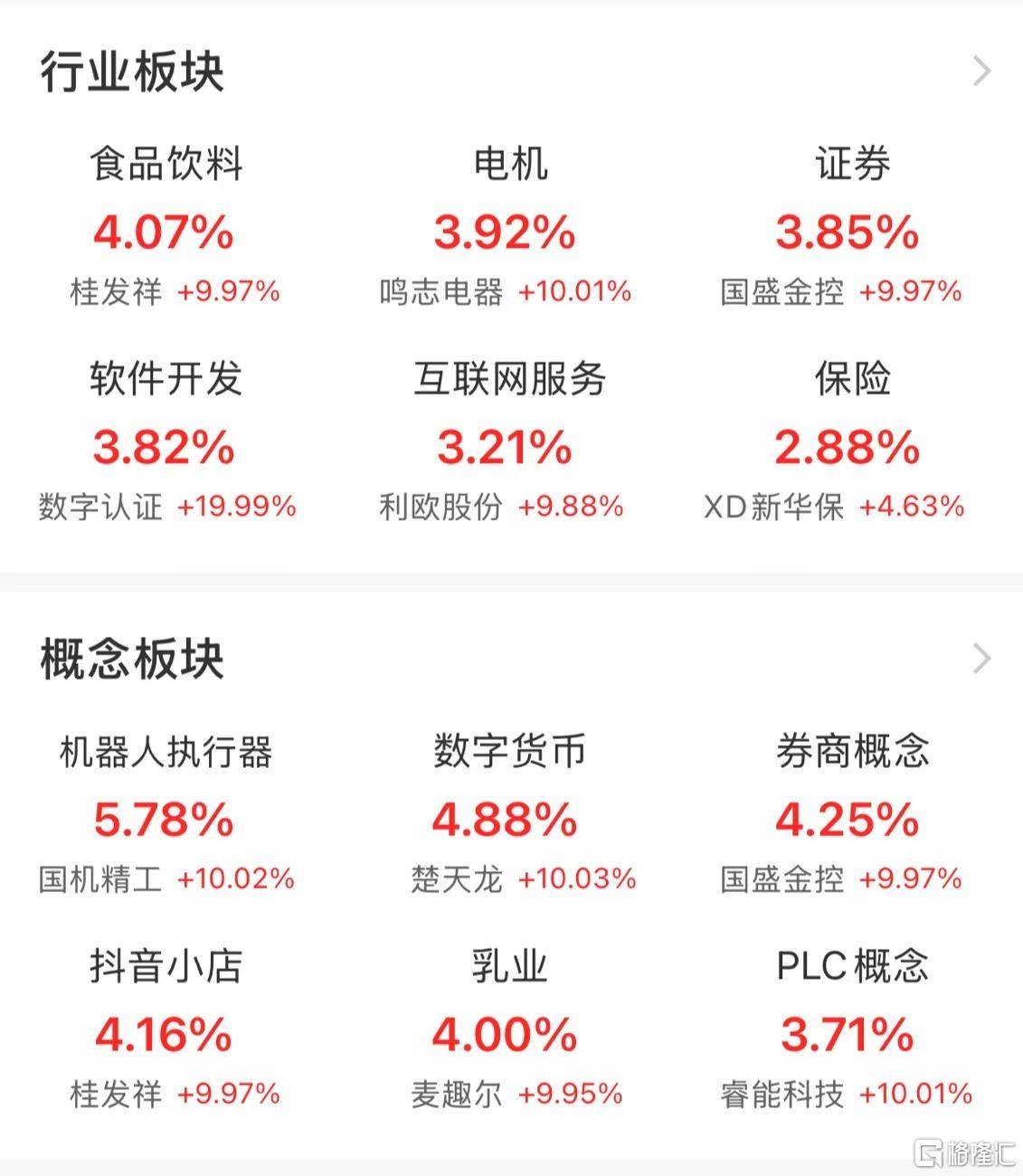Screen dimensions: 1023x1176
Task: Open the 鸣志电器 stock page
Action: (443, 292)
